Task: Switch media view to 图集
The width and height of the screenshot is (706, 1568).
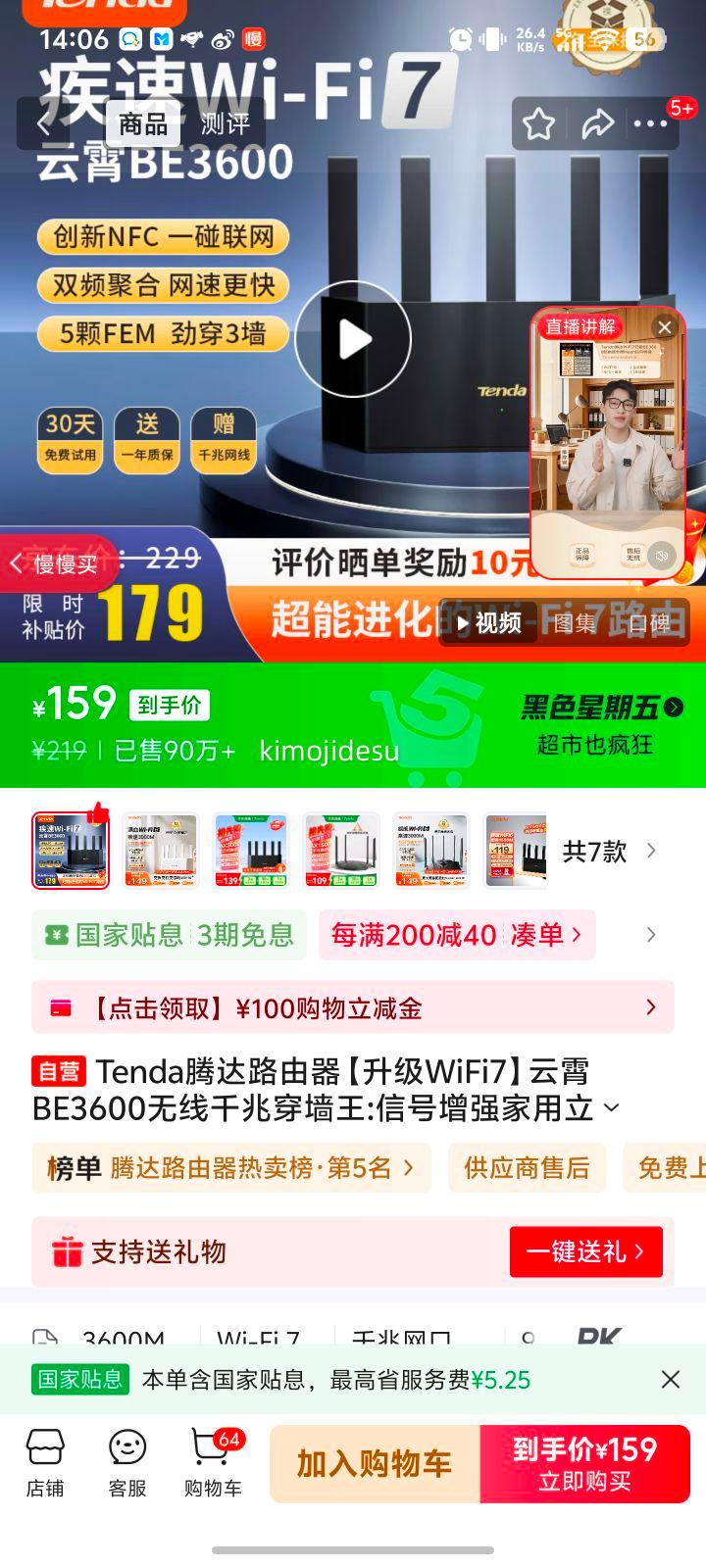Action: (x=575, y=623)
